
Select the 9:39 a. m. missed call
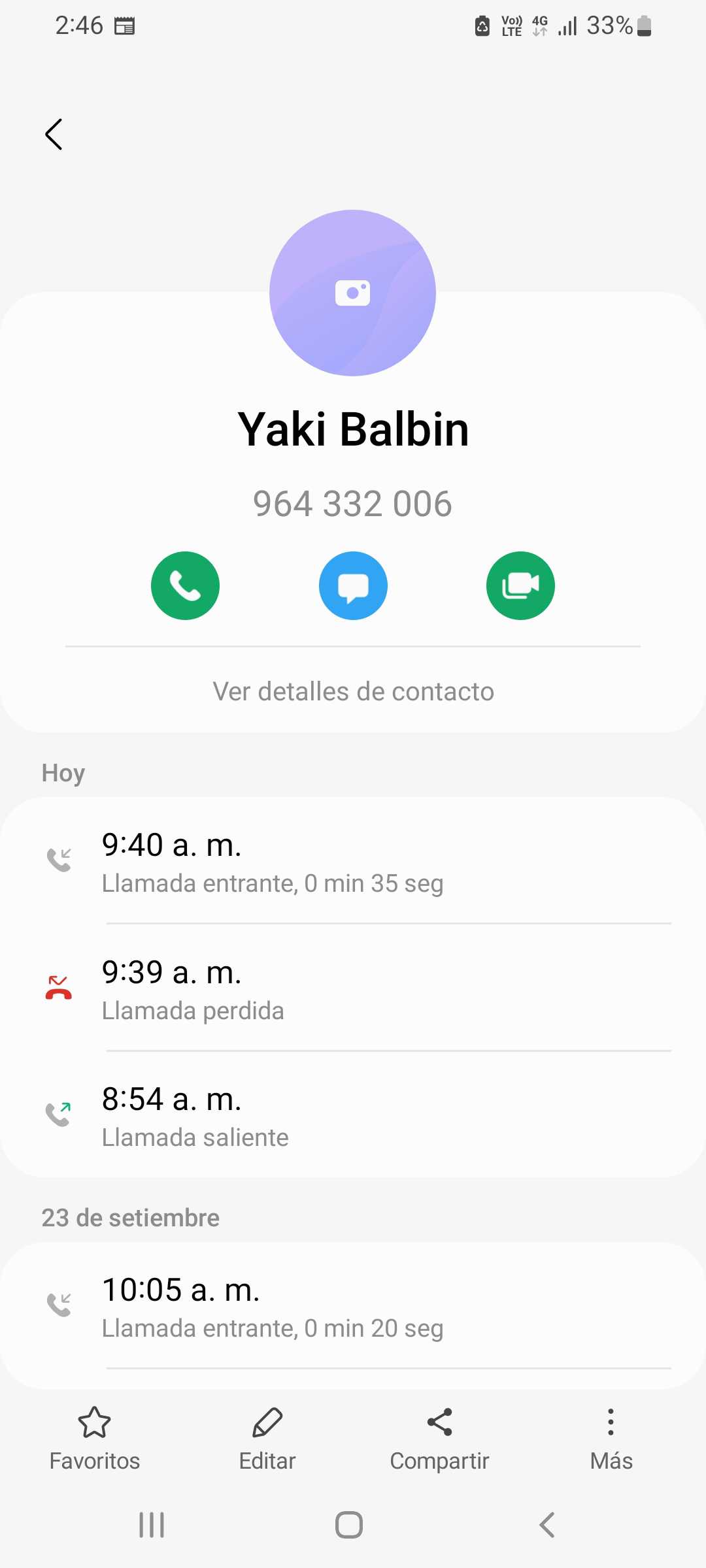point(353,989)
